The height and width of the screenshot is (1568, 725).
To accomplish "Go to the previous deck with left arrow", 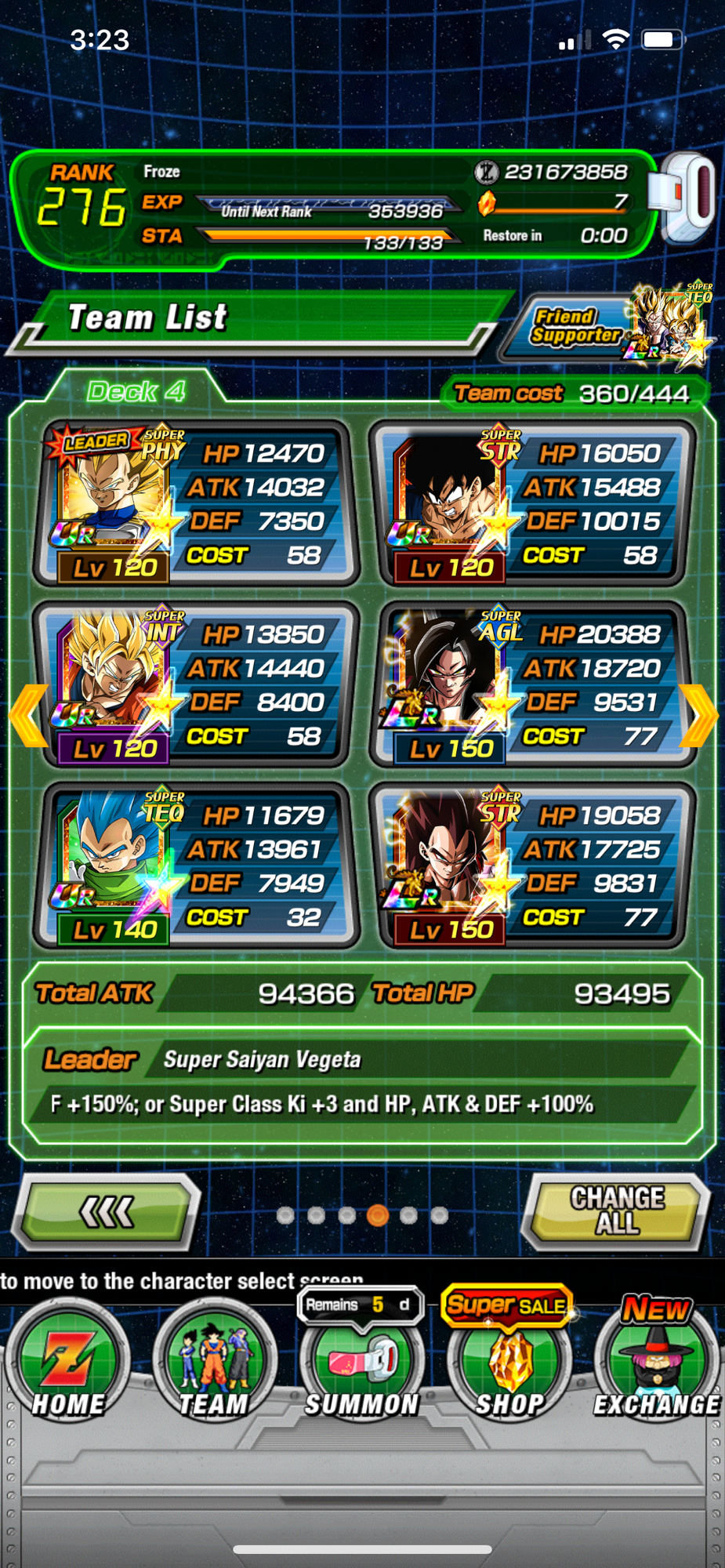I will click(29, 715).
